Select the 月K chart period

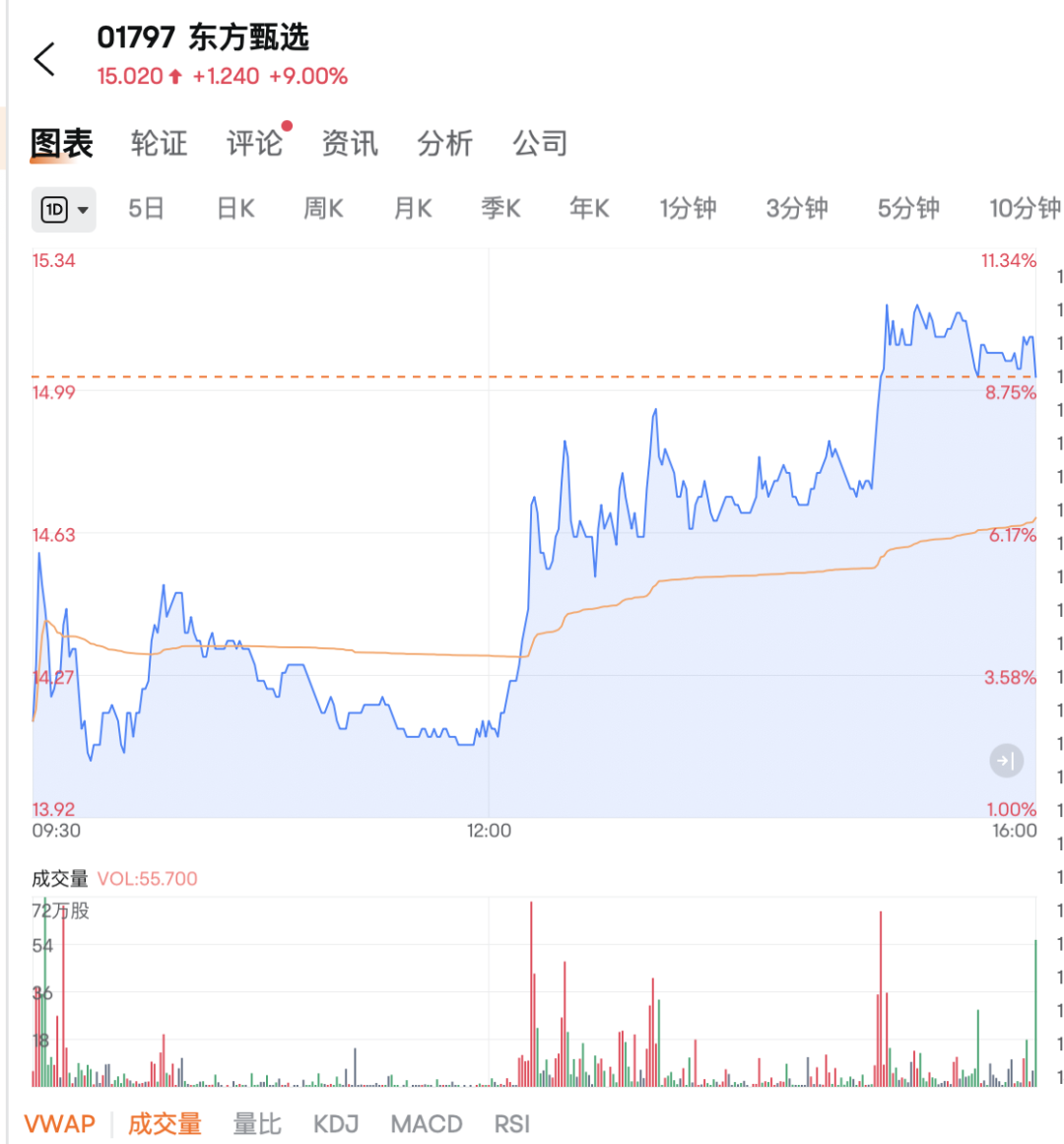tap(413, 209)
